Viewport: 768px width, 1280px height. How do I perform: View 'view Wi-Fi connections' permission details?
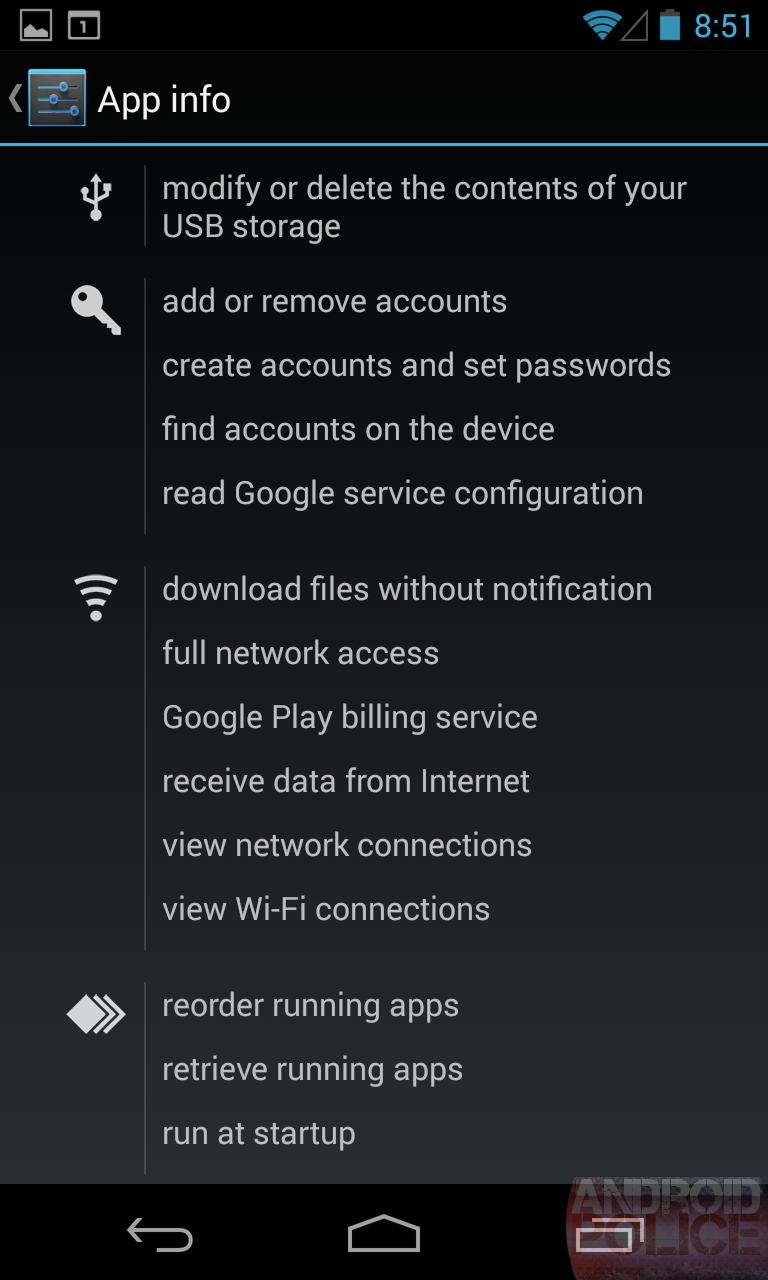pos(326,909)
